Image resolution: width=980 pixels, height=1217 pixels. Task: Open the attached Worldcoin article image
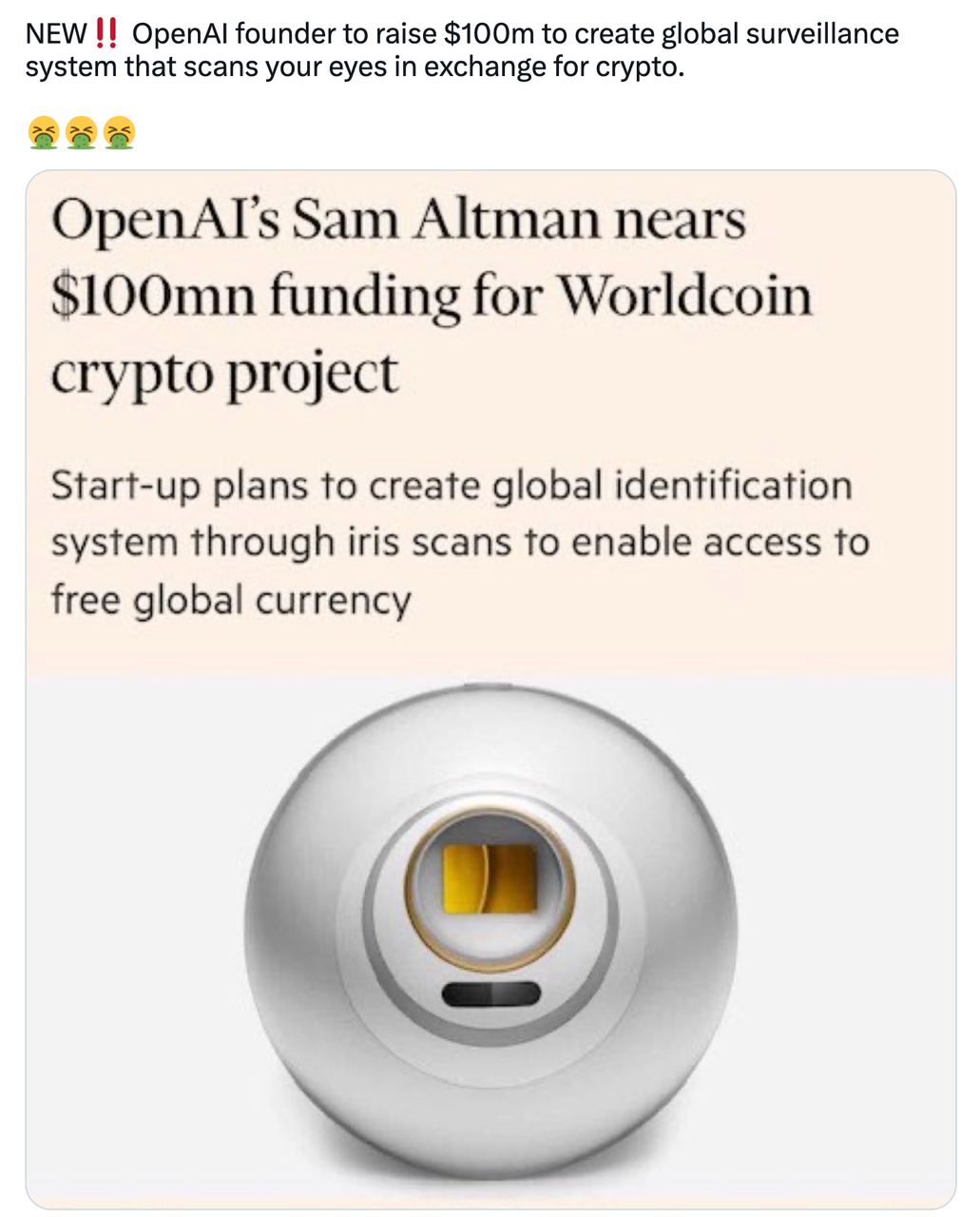490,688
